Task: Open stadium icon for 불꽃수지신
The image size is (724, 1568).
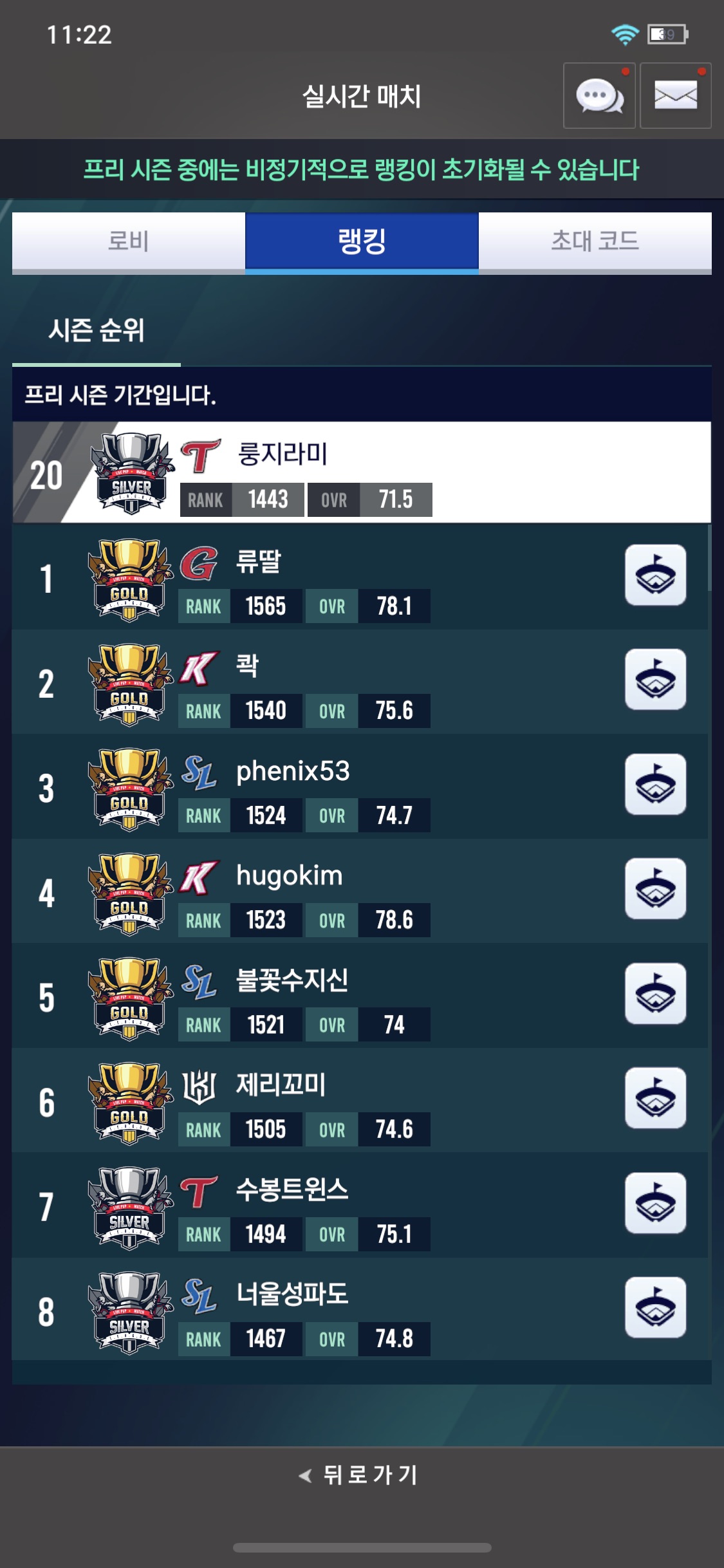Action: [655, 993]
